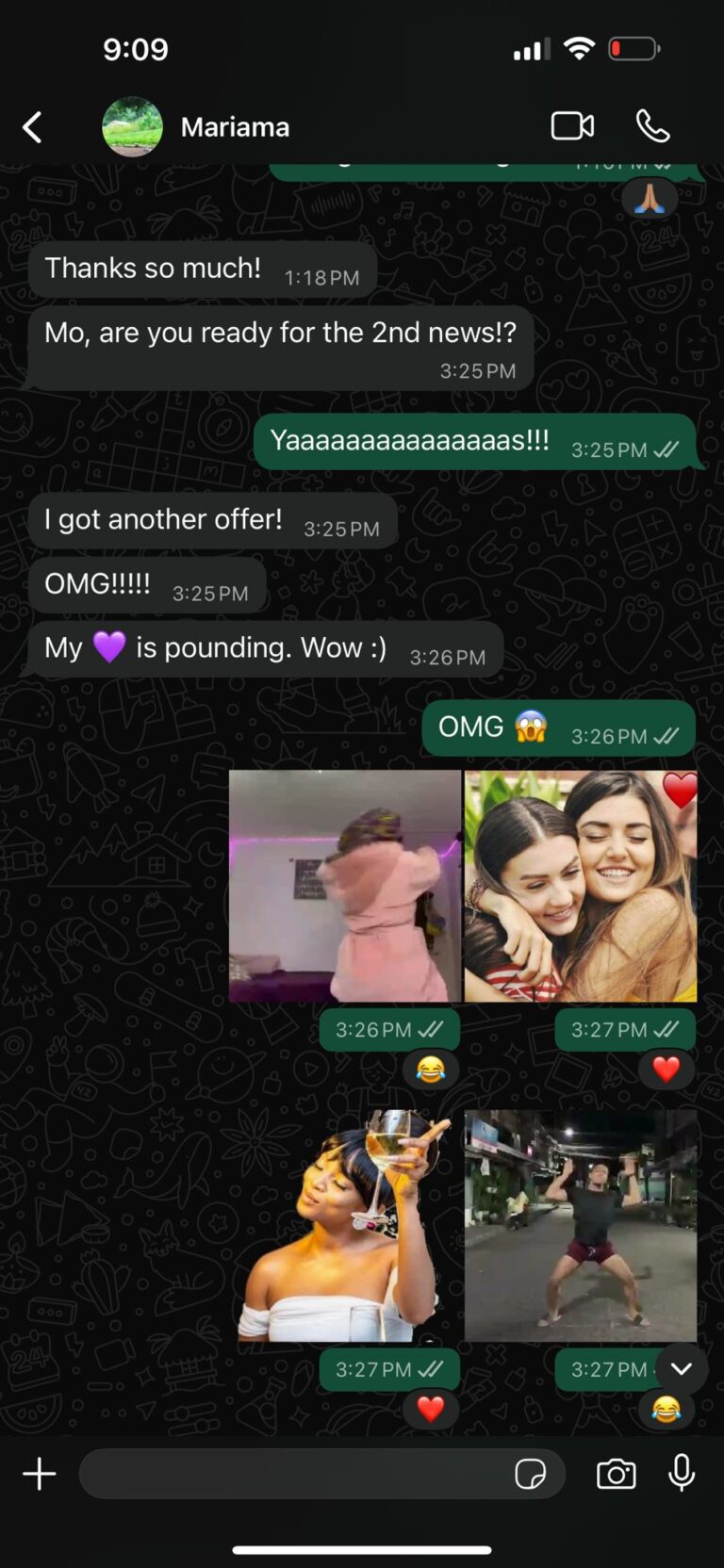
Task: Open the two women hugging GIF
Action: 580,886
